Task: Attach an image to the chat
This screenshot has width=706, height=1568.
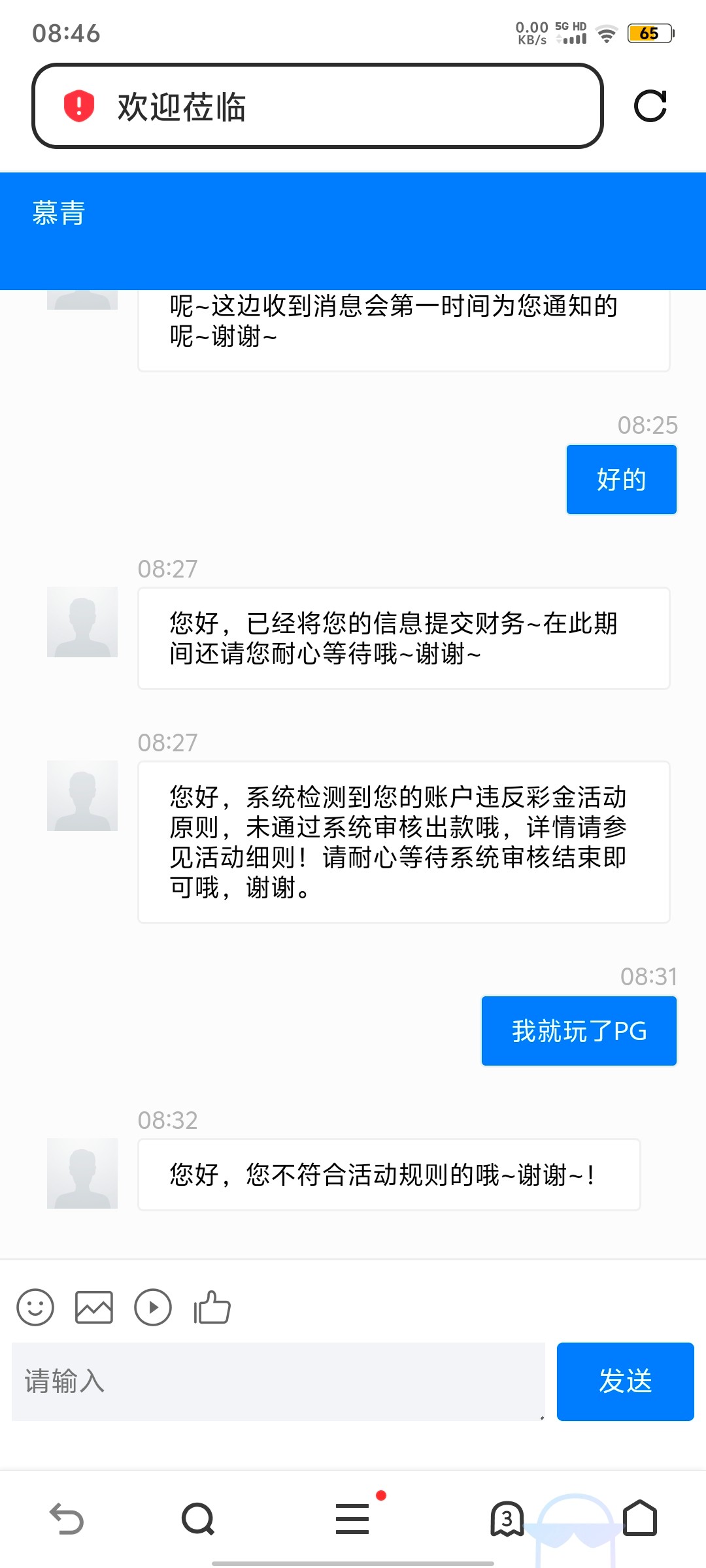Action: coord(94,1307)
